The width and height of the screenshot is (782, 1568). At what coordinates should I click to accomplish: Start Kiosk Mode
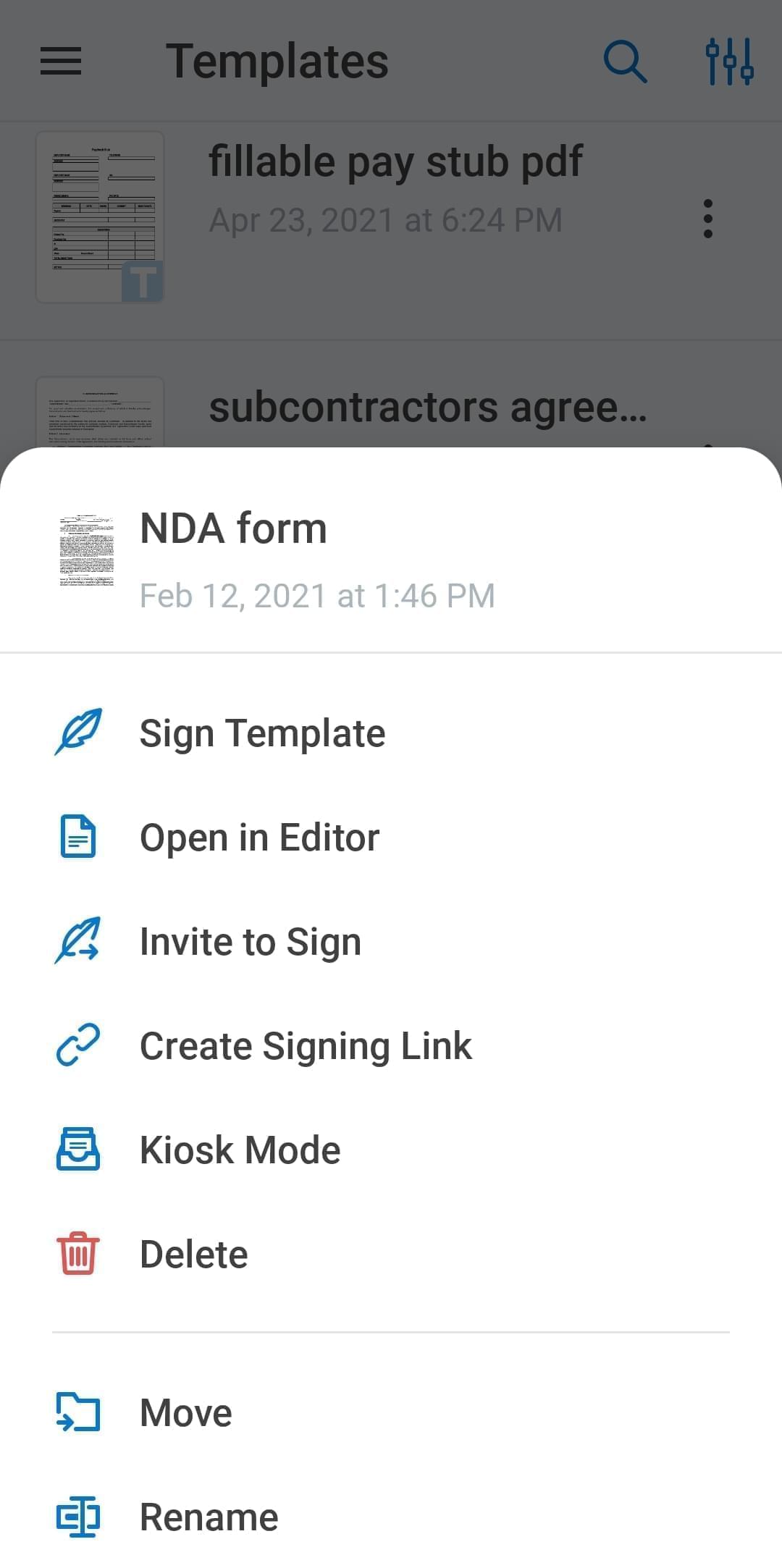click(240, 1150)
